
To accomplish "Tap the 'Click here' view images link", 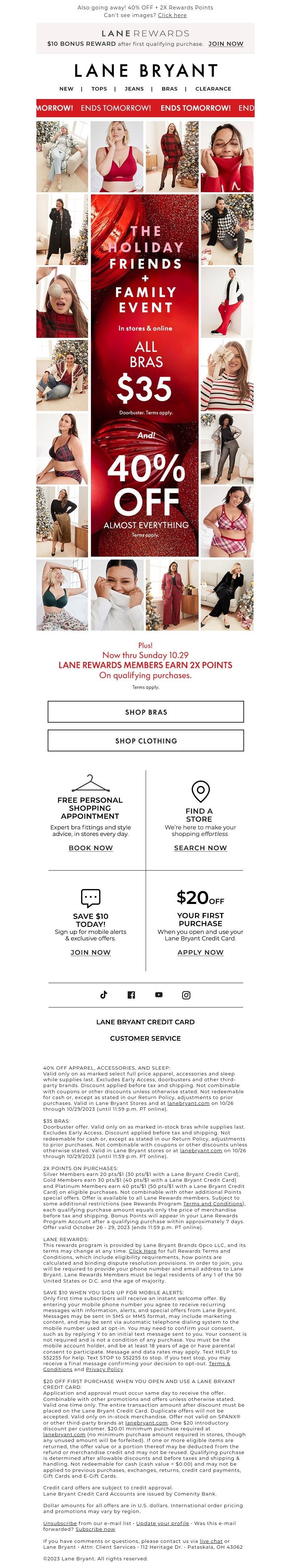I will [172, 15].
